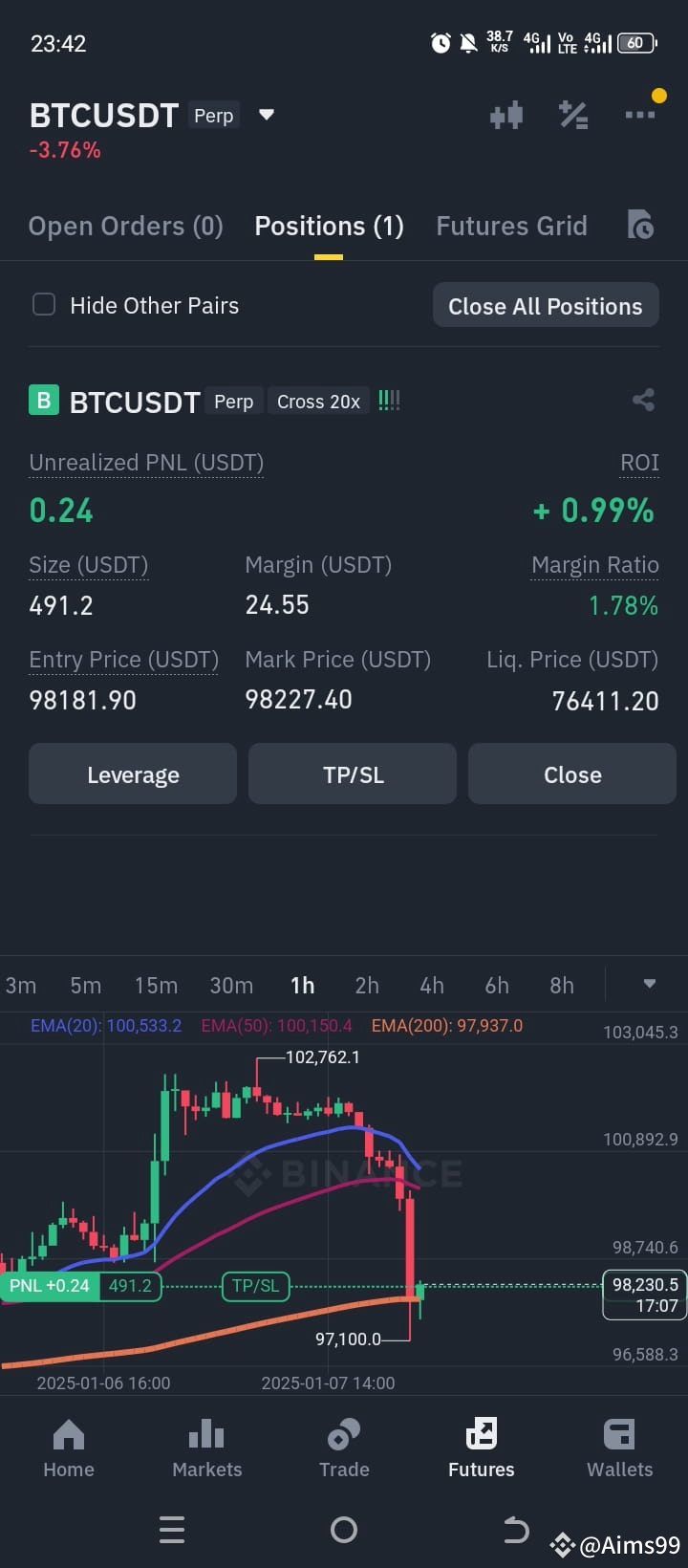Image resolution: width=688 pixels, height=1568 pixels.
Task: Open the candlestick chart settings icon
Action: tap(506, 115)
